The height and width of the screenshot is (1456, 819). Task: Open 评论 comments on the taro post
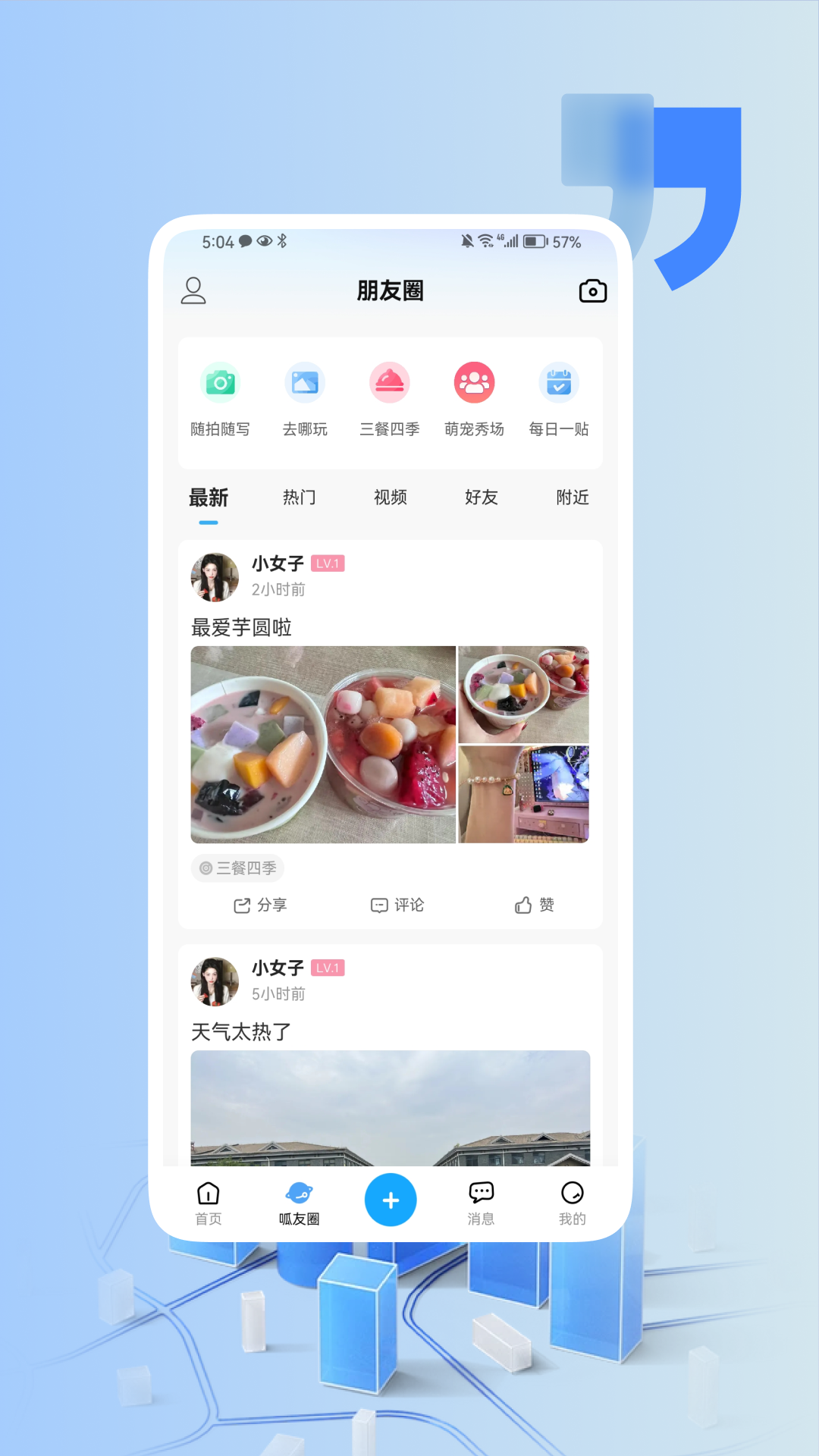398,905
